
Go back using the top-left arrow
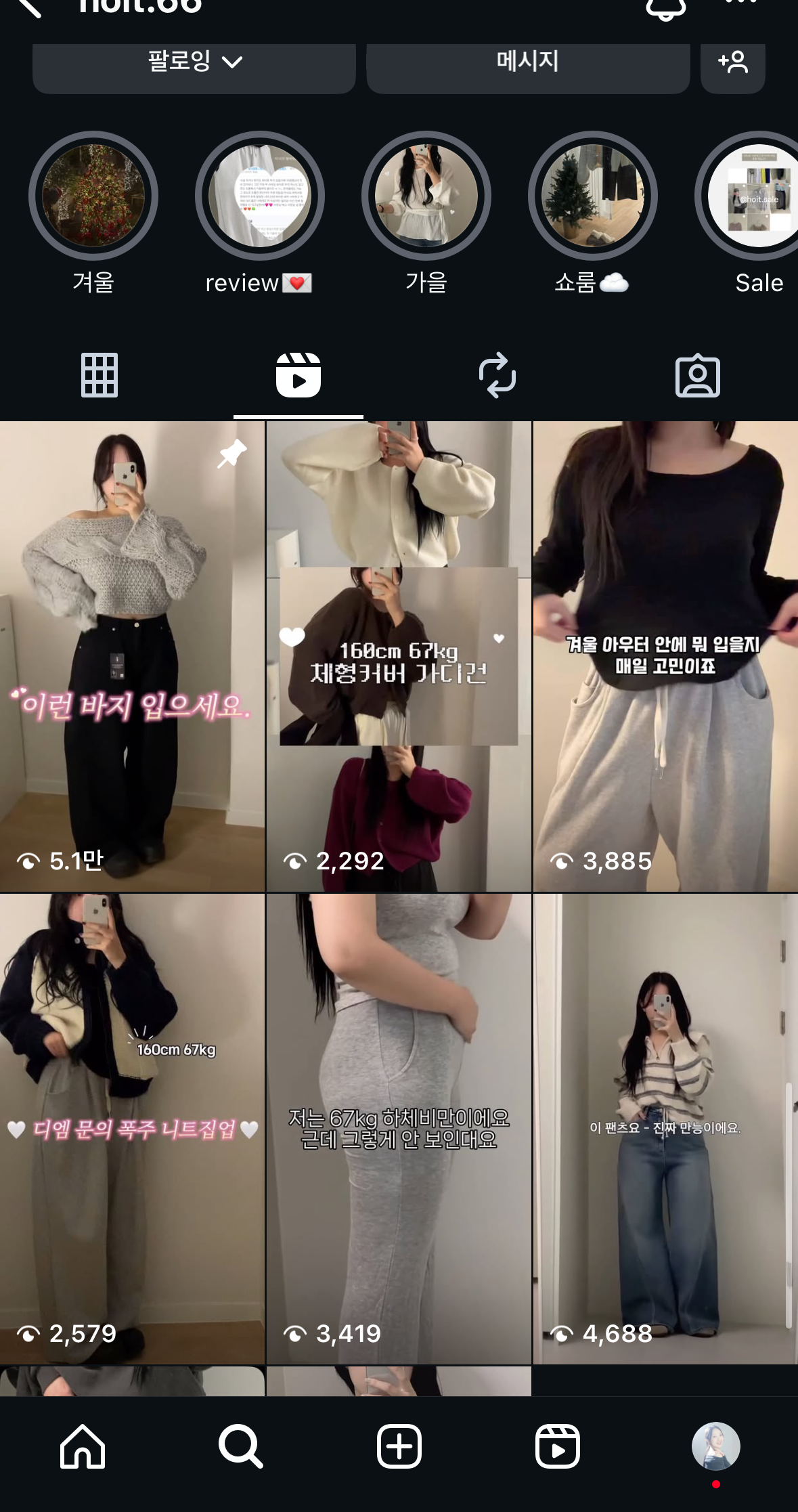click(28, 7)
